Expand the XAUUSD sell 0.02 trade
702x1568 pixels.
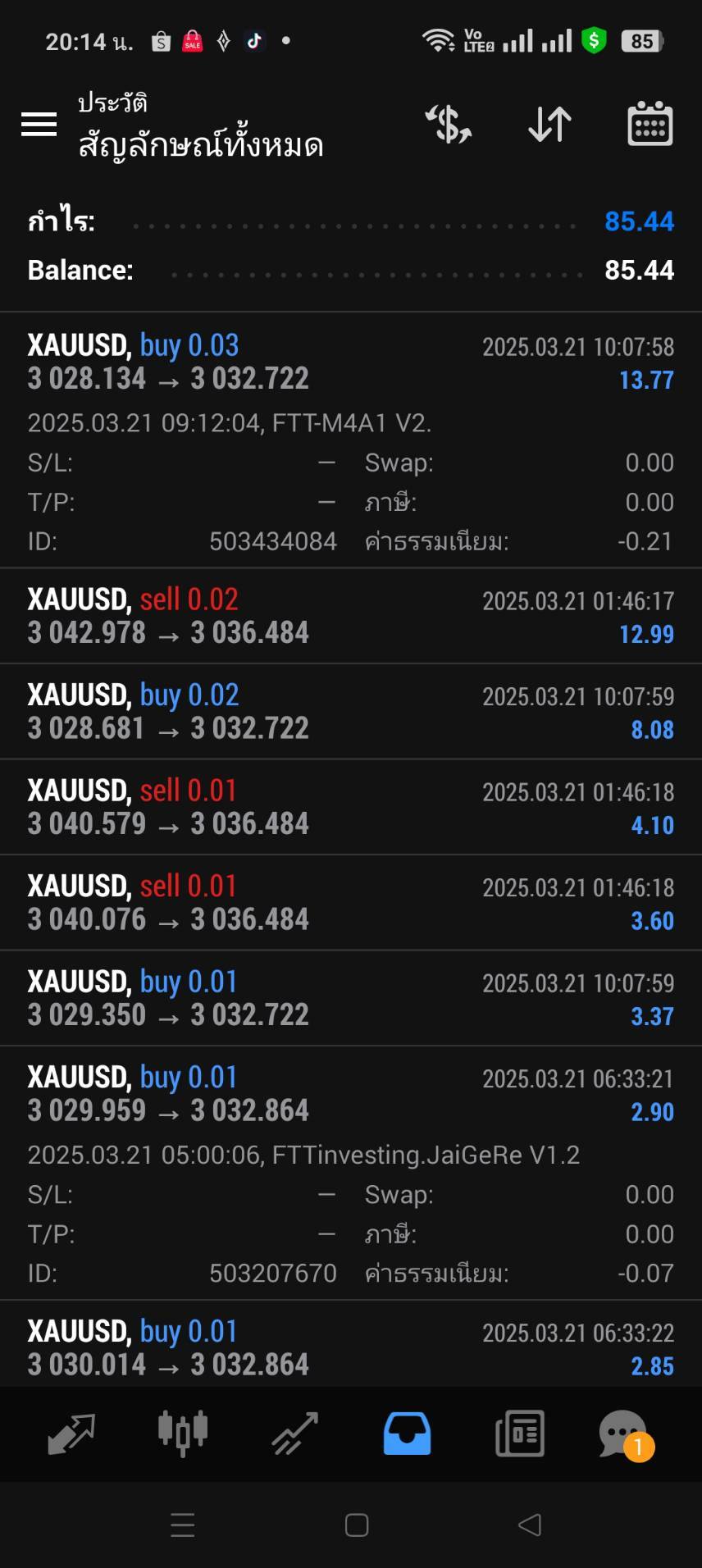pyautogui.click(x=351, y=616)
